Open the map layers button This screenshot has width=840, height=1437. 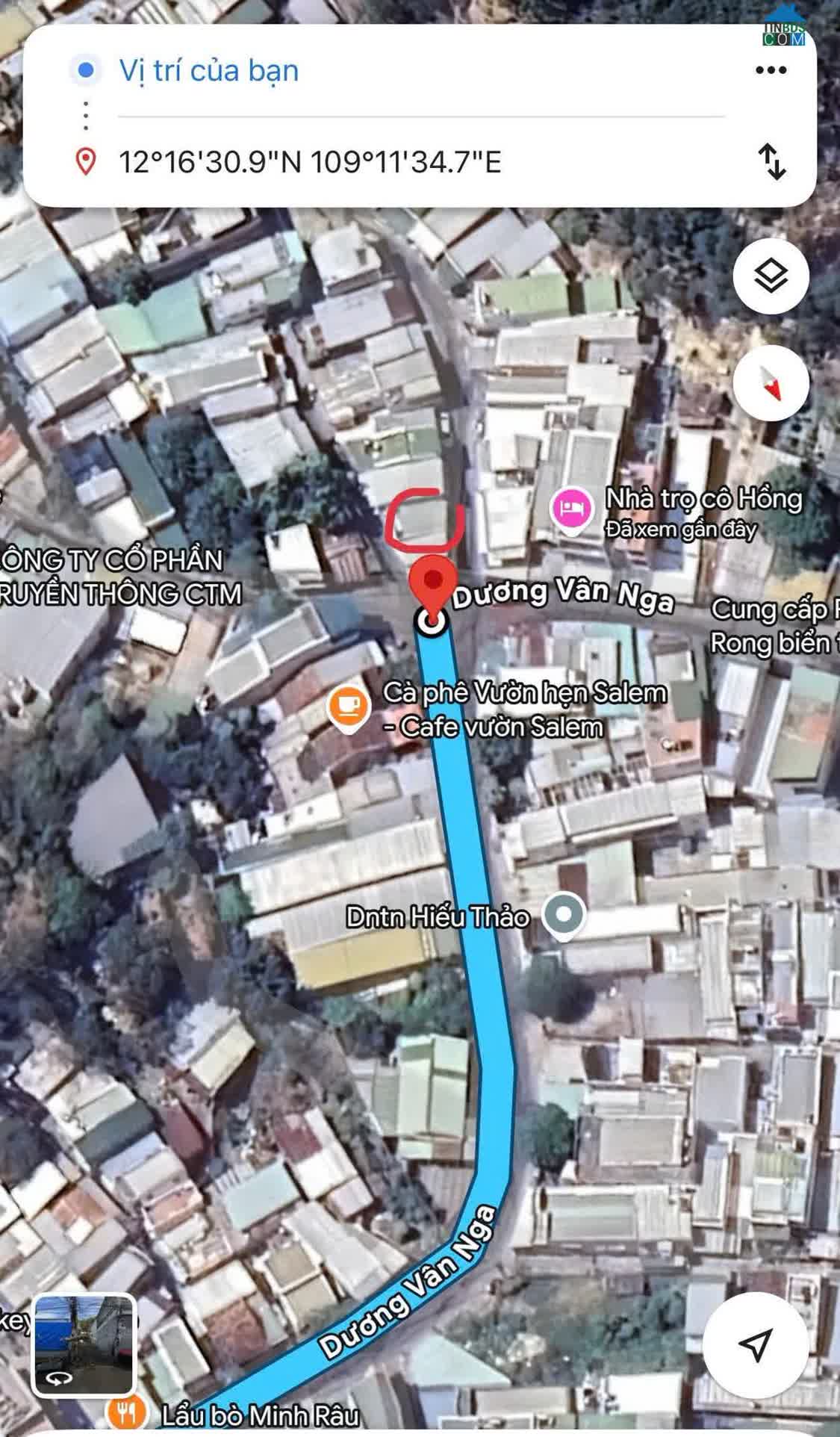coord(771,277)
